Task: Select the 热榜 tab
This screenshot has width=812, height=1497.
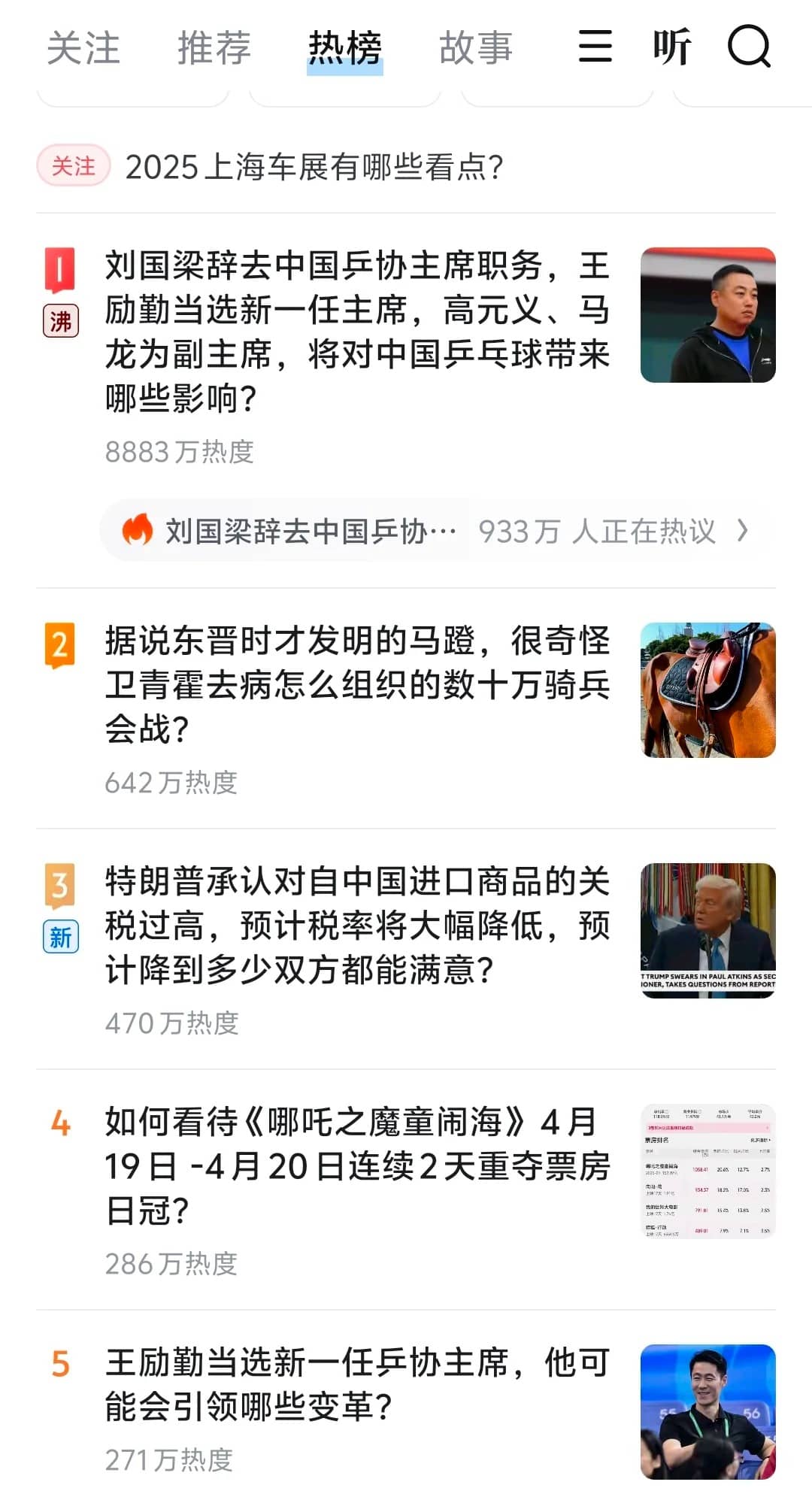Action: pyautogui.click(x=345, y=48)
